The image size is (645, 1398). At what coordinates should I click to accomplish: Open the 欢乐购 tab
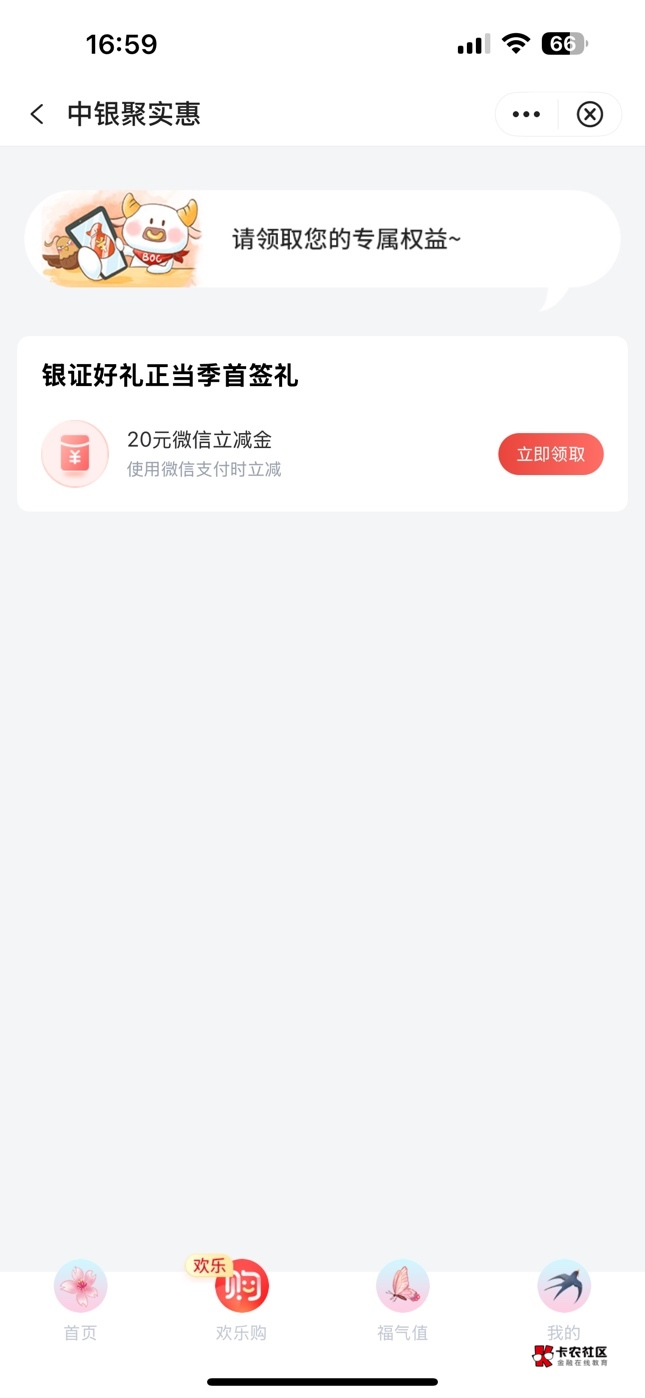pos(241,1300)
